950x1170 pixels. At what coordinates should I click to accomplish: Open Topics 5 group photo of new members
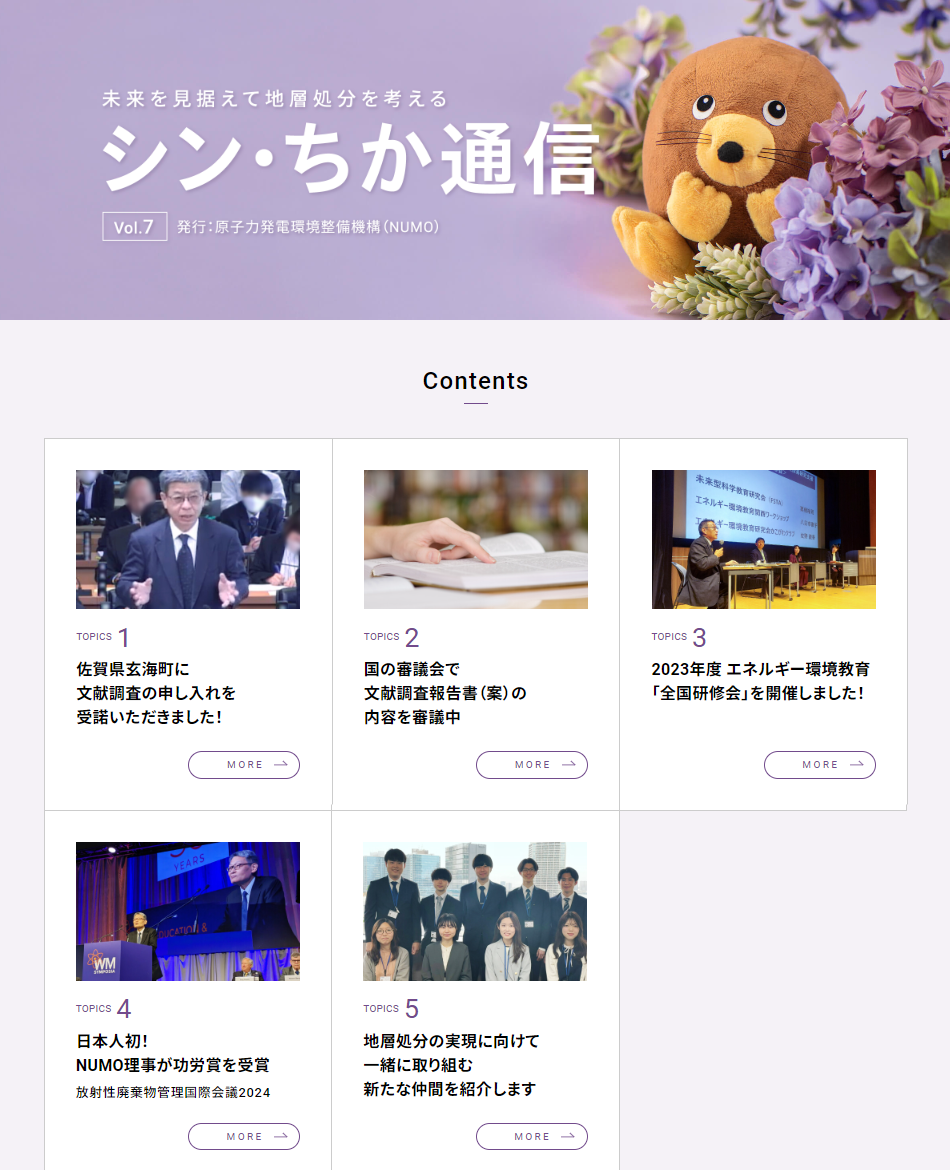point(476,911)
